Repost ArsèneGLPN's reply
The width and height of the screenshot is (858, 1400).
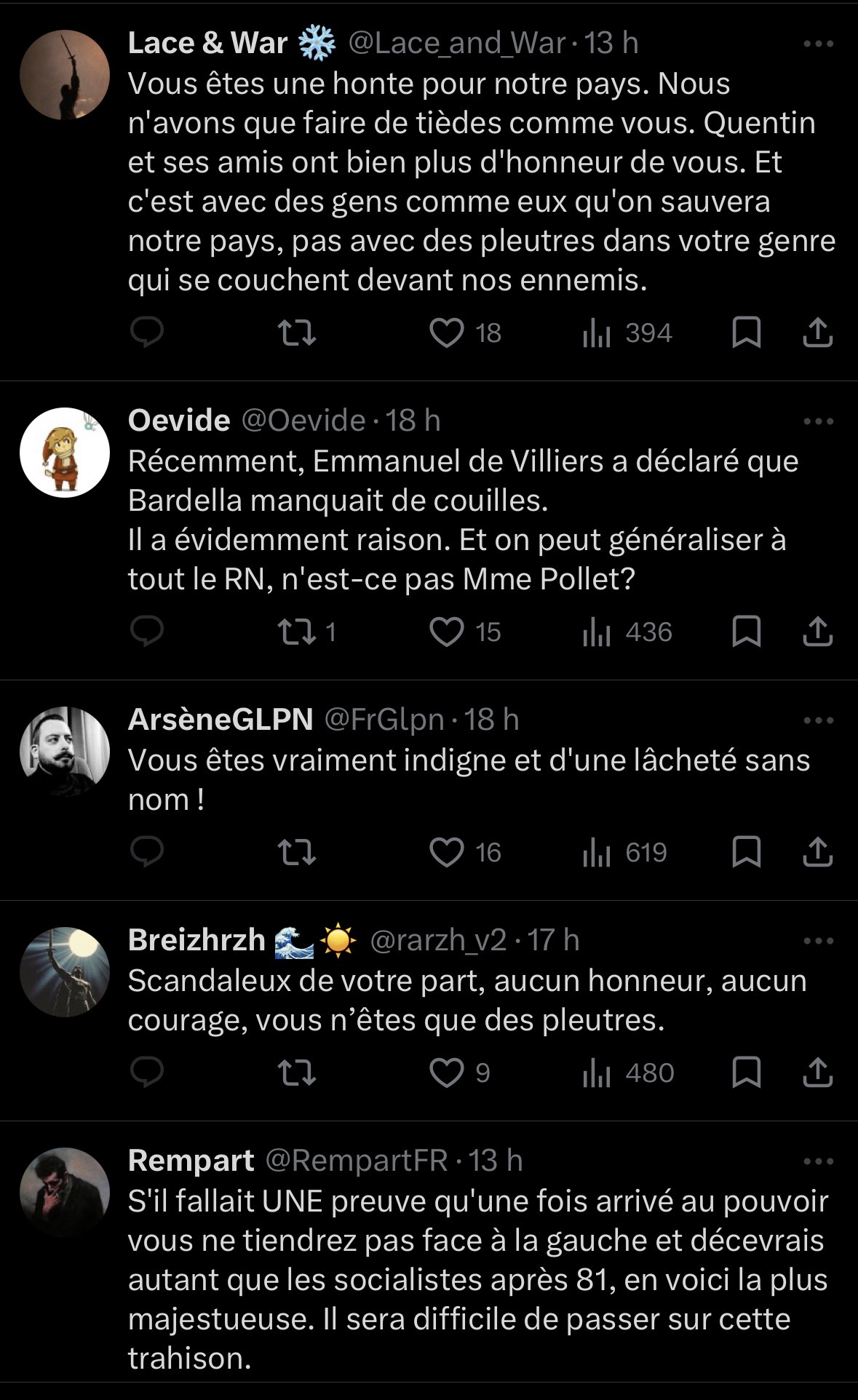click(x=297, y=852)
